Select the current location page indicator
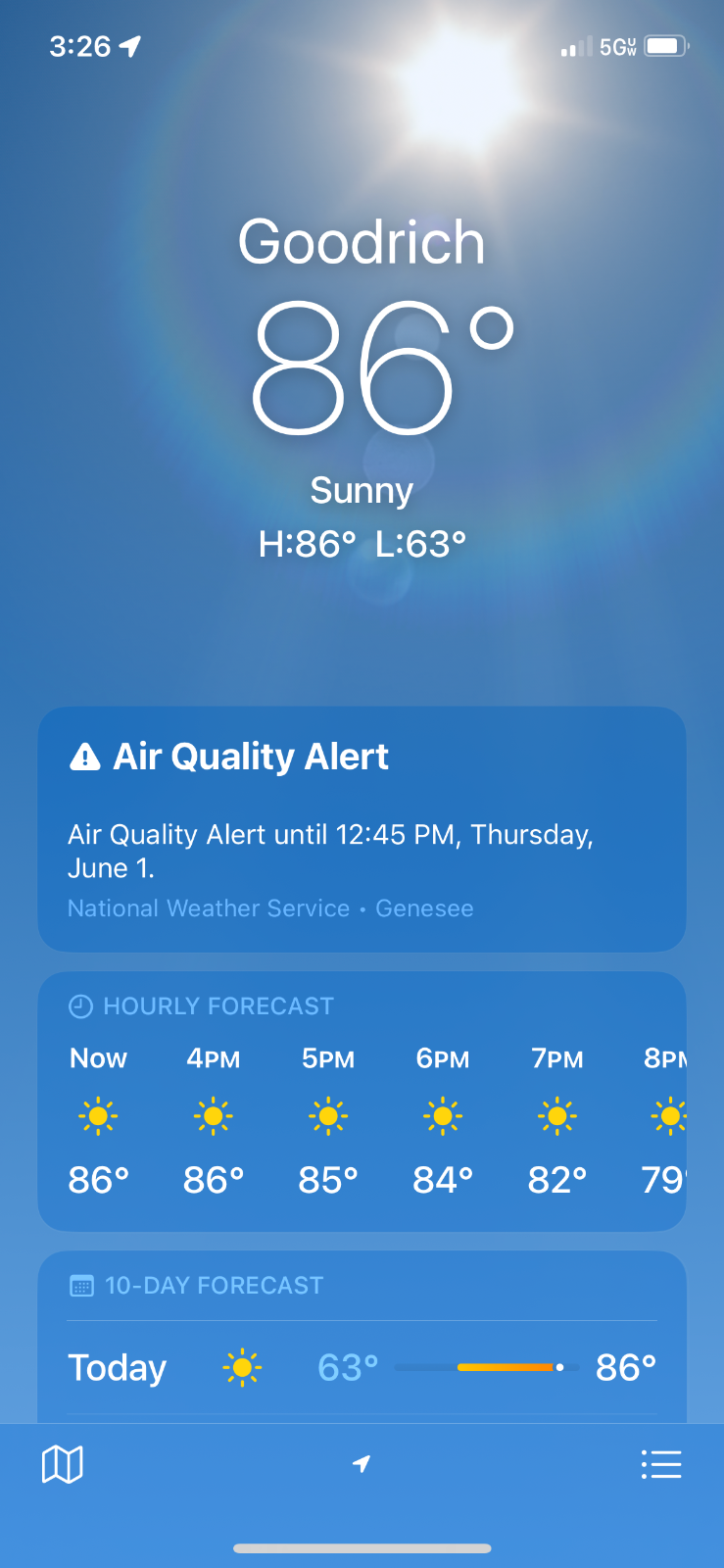The width and height of the screenshot is (724, 1568). 362,1464
